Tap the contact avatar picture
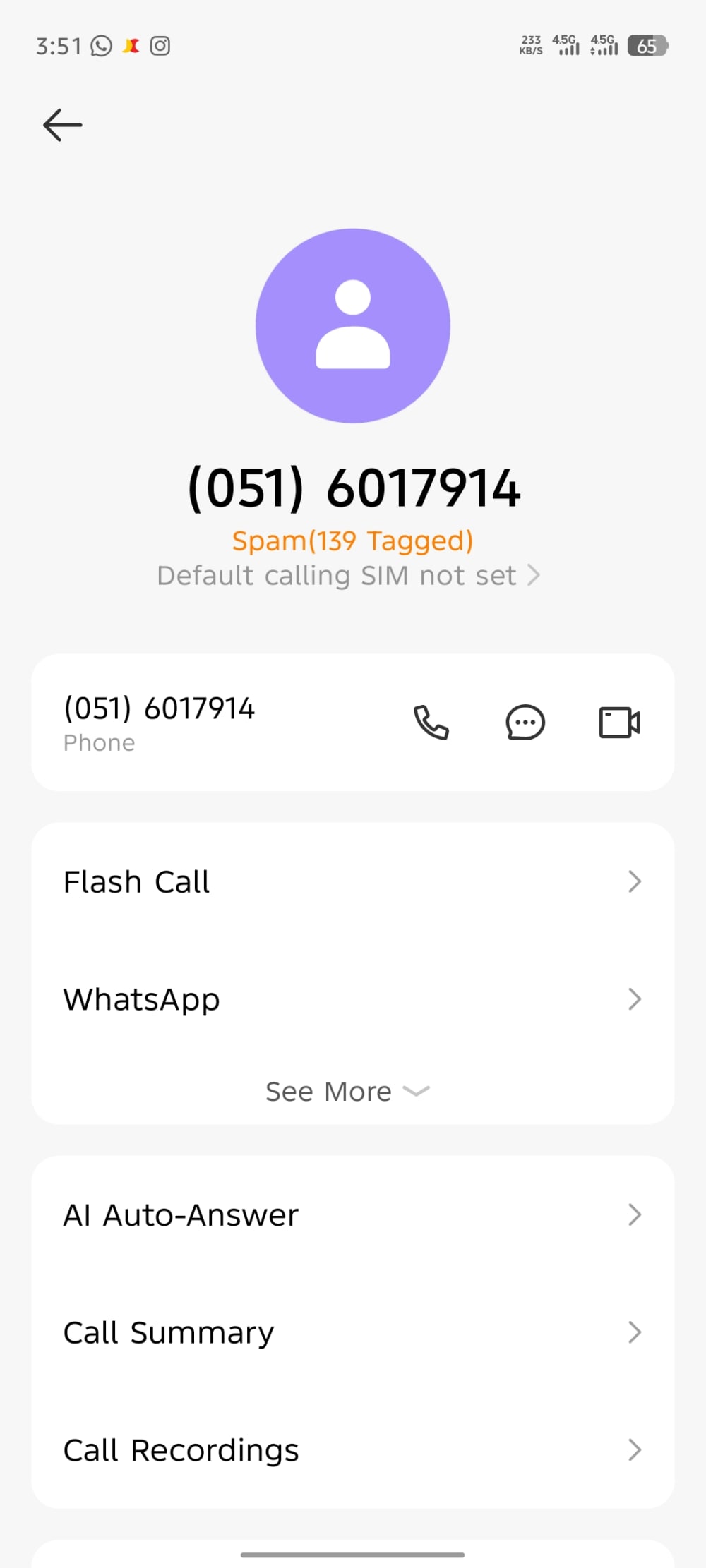Screen dimensions: 706x1568 (353, 326)
